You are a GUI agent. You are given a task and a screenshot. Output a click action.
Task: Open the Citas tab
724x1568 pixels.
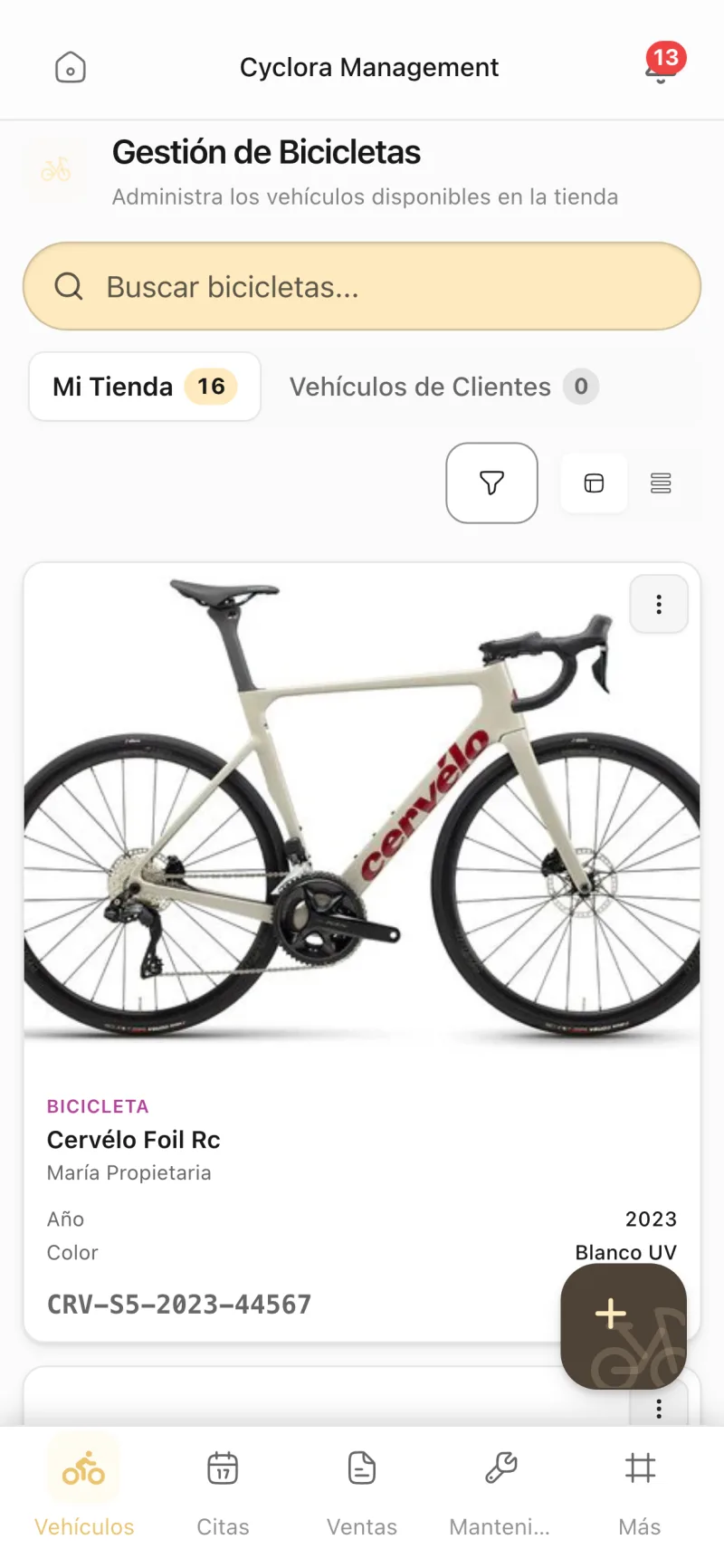click(223, 1487)
